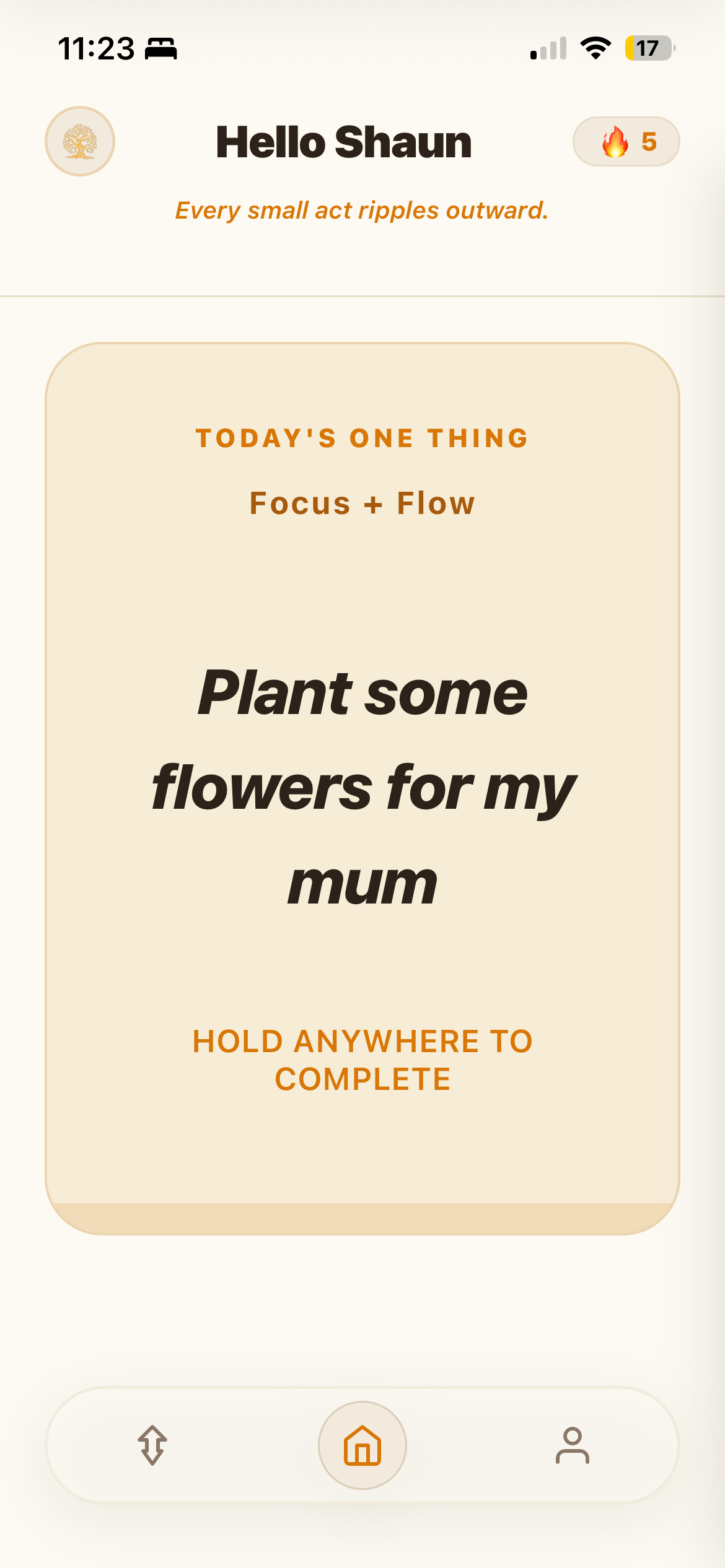Image resolution: width=725 pixels, height=1568 pixels.
Task: Open the streak flame counter chip
Action: [x=626, y=141]
